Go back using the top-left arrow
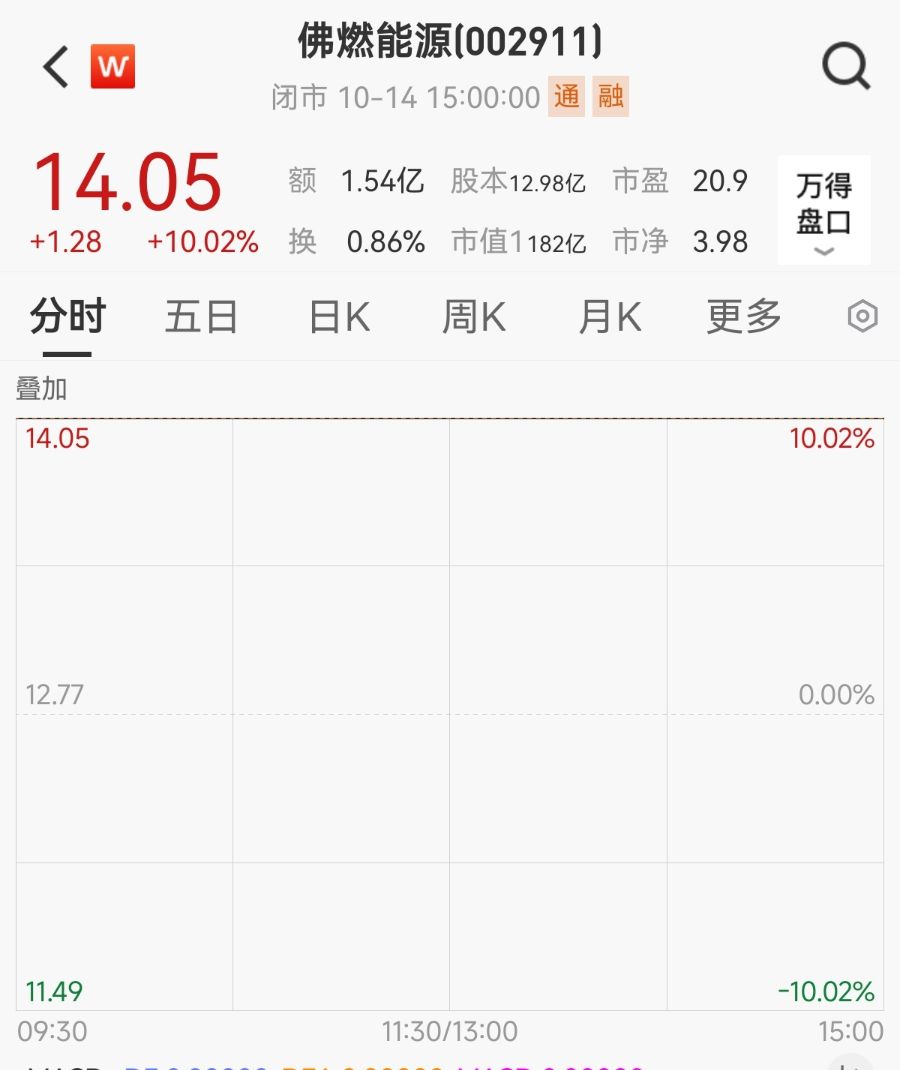The width and height of the screenshot is (900, 1070). coord(56,68)
